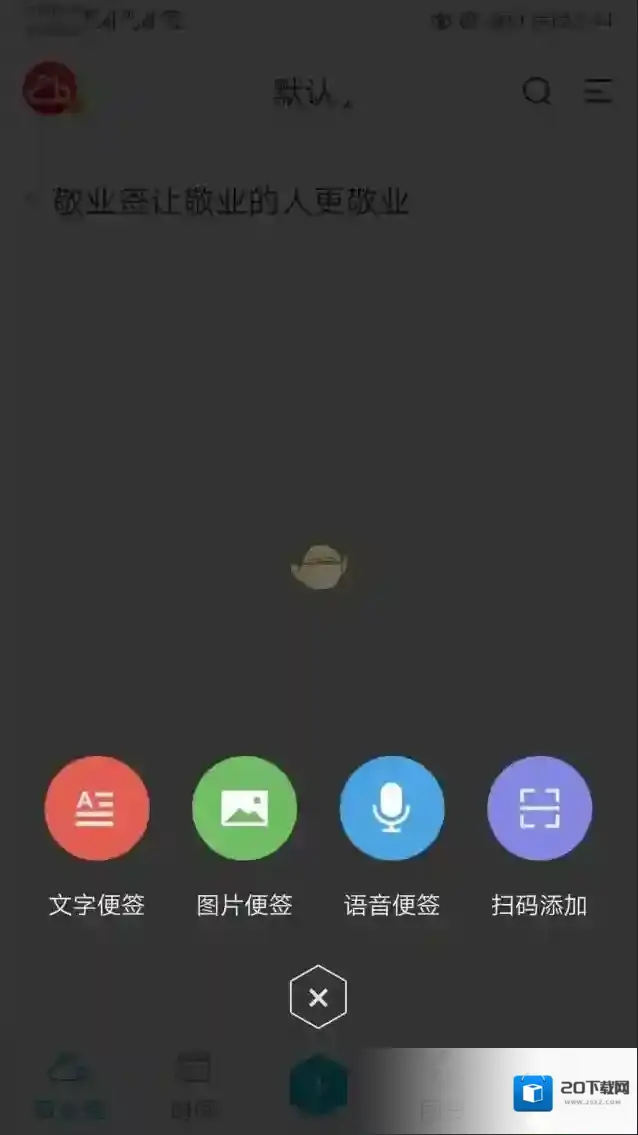638x1135 pixels.
Task: Start a 语音便签 voice note
Action: pos(392,808)
